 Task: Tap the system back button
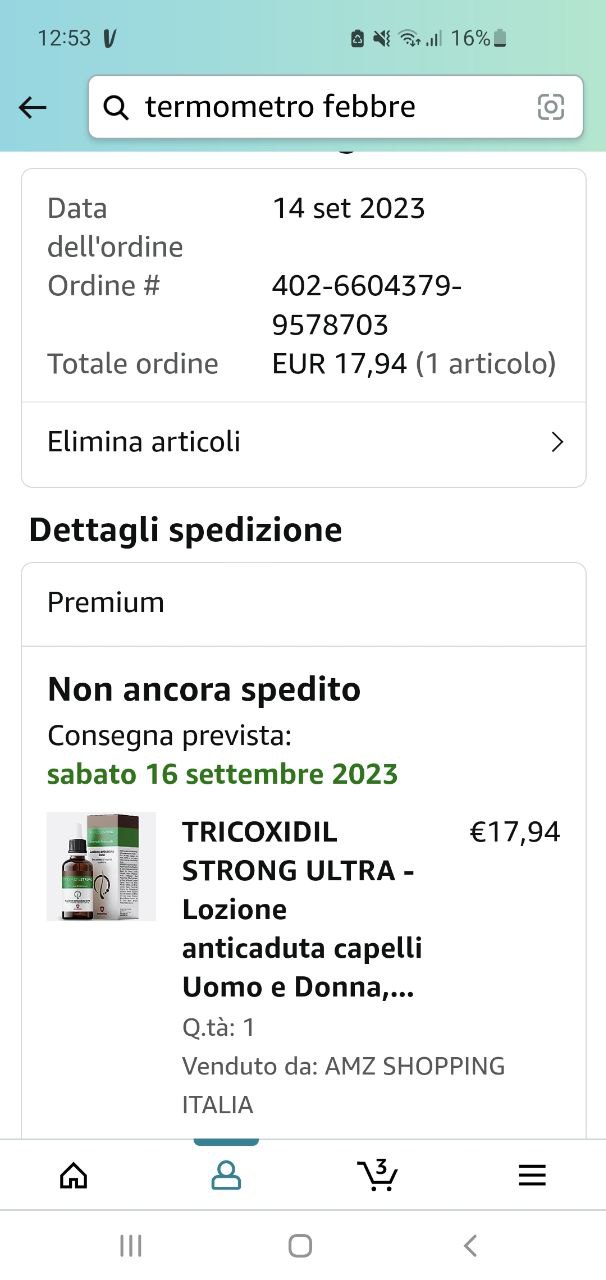(471, 1245)
